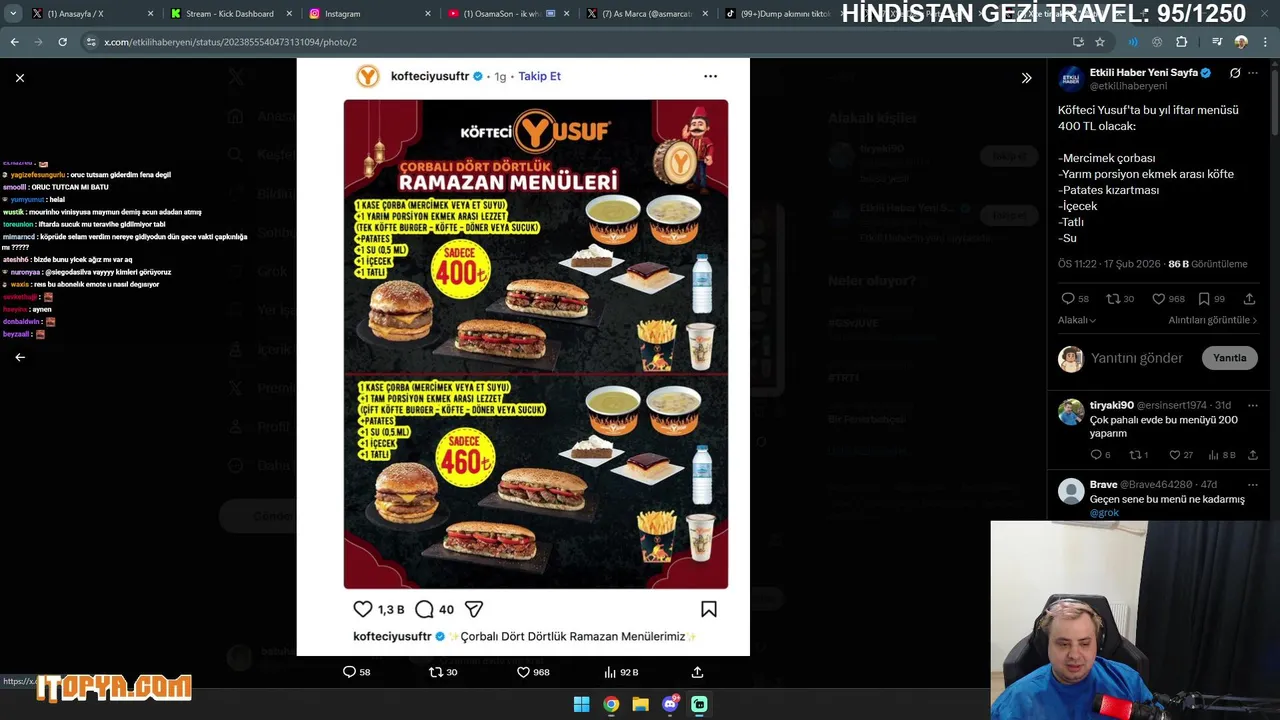
Task: Open Etkili Haber Yeni Sayfa profile
Action: coord(1143,73)
